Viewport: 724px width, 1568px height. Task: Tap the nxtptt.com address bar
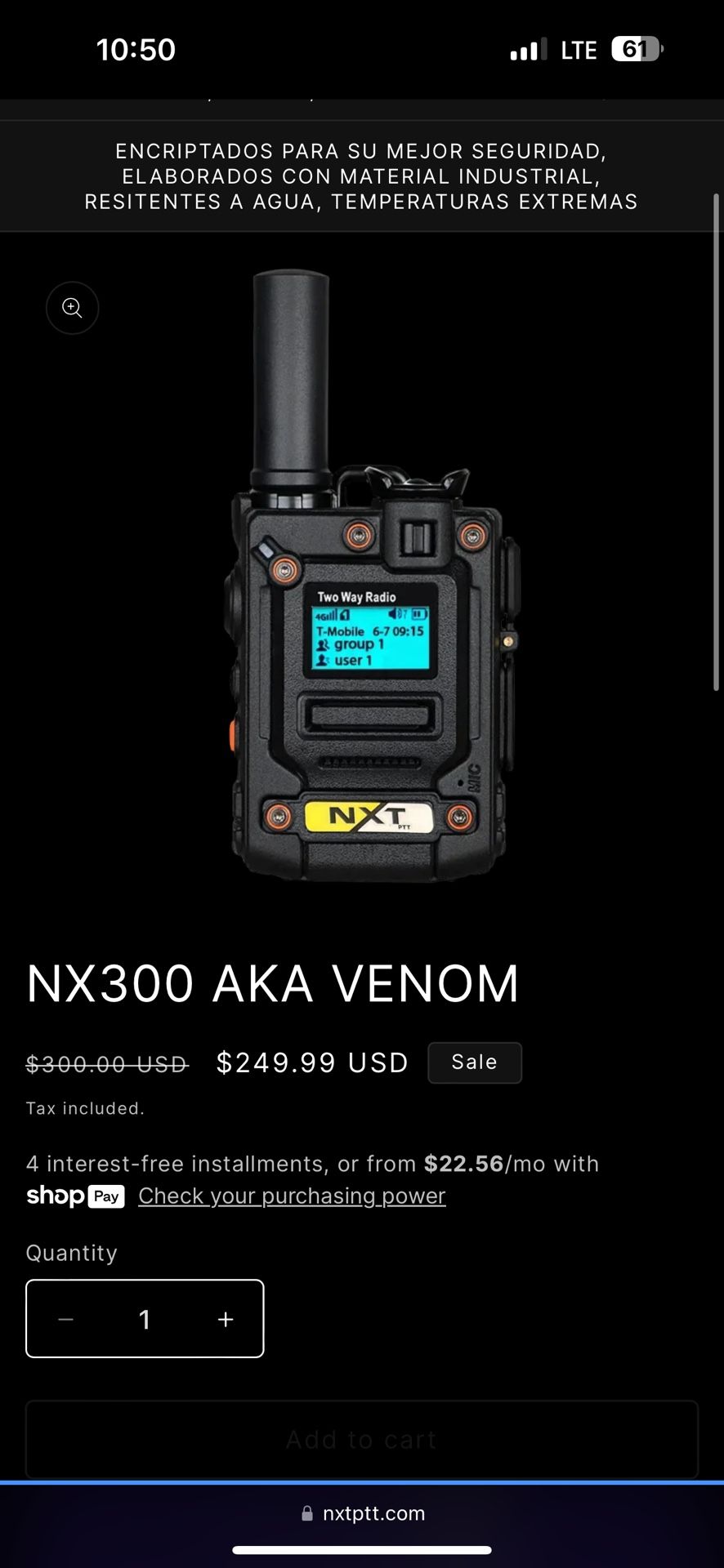pyautogui.click(x=376, y=1513)
